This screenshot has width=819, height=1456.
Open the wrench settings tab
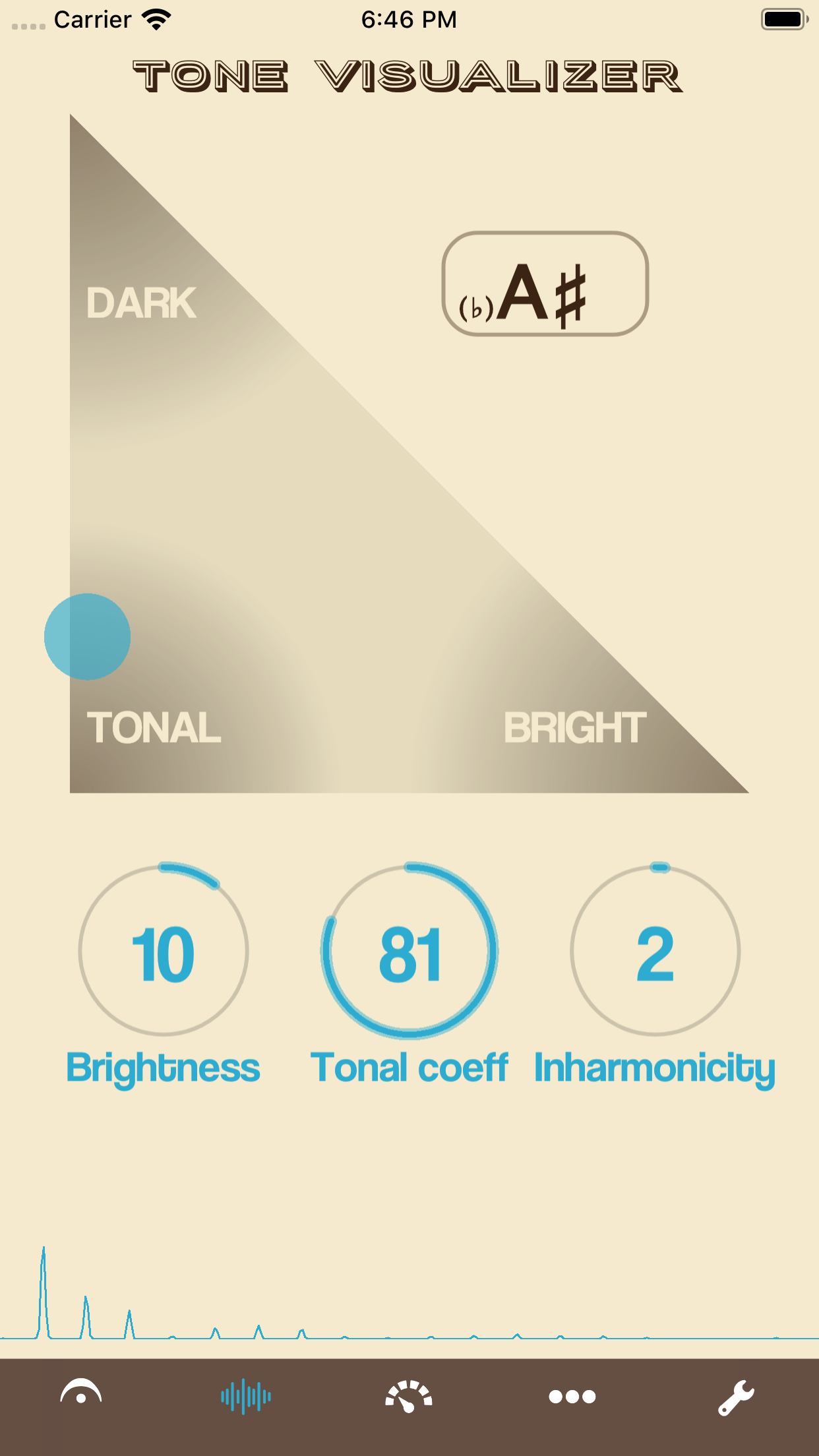pyautogui.click(x=736, y=1396)
